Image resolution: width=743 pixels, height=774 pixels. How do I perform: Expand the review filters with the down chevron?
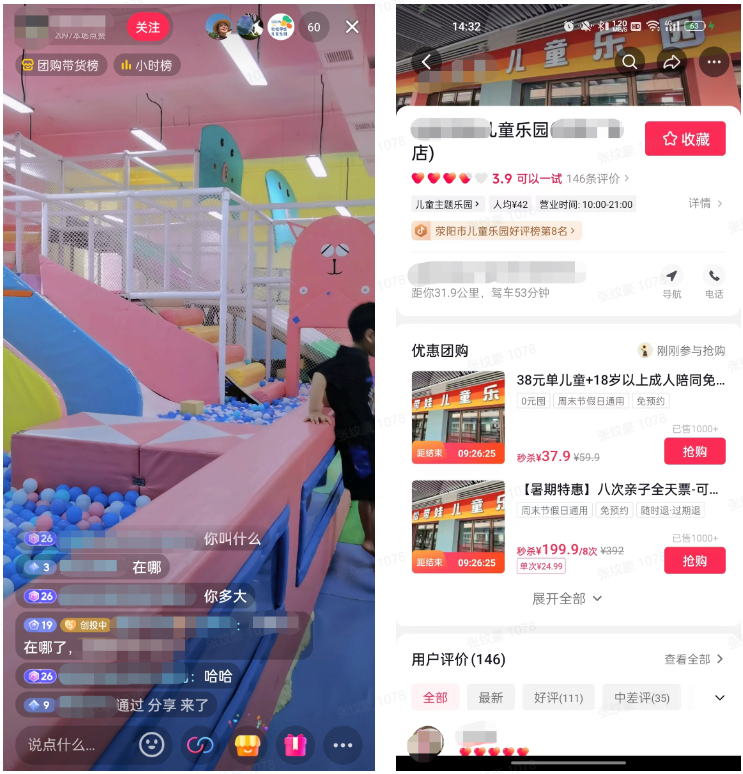pyautogui.click(x=718, y=697)
